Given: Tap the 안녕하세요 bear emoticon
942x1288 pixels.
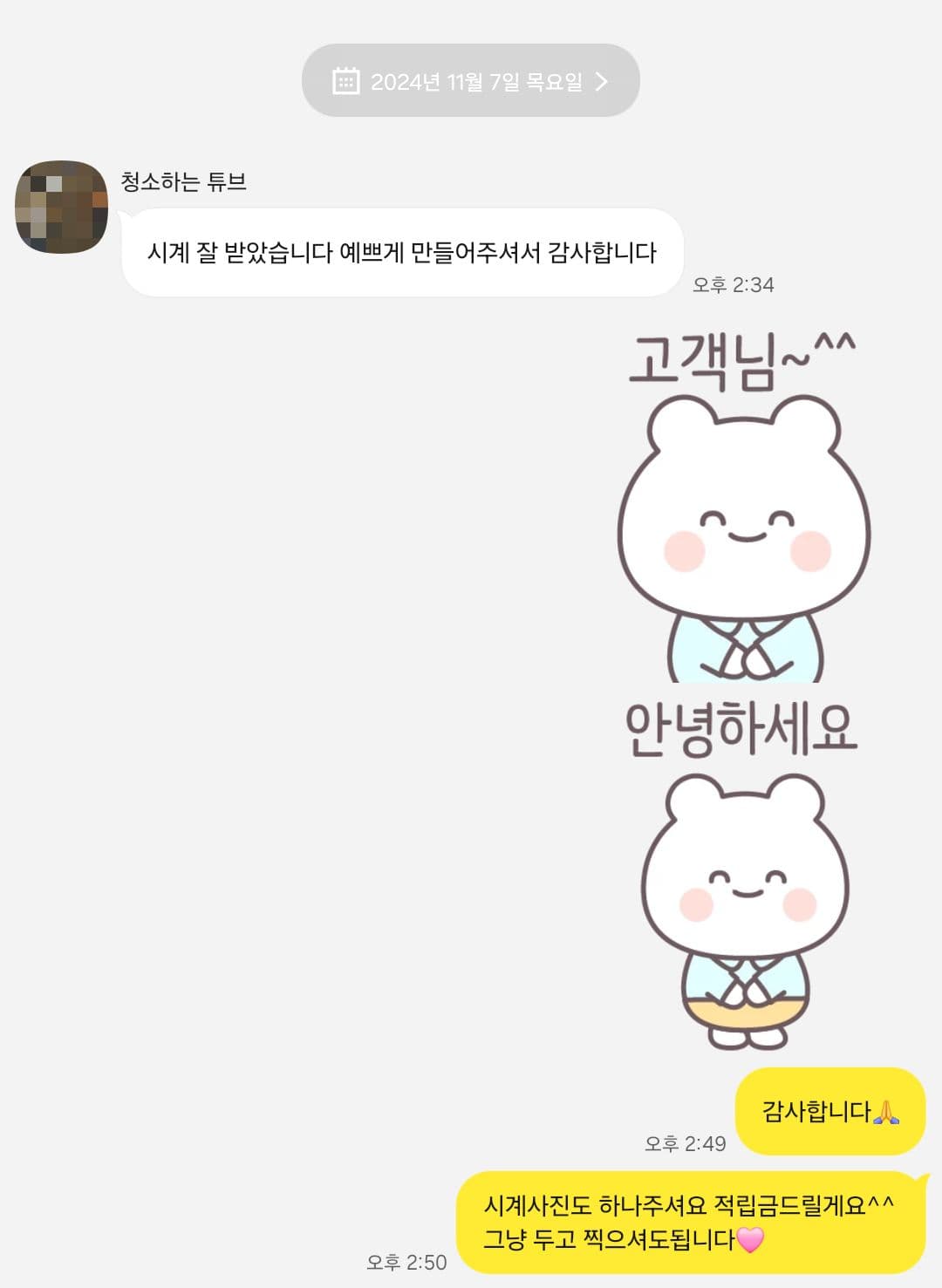Looking at the screenshot, I should [x=743, y=881].
